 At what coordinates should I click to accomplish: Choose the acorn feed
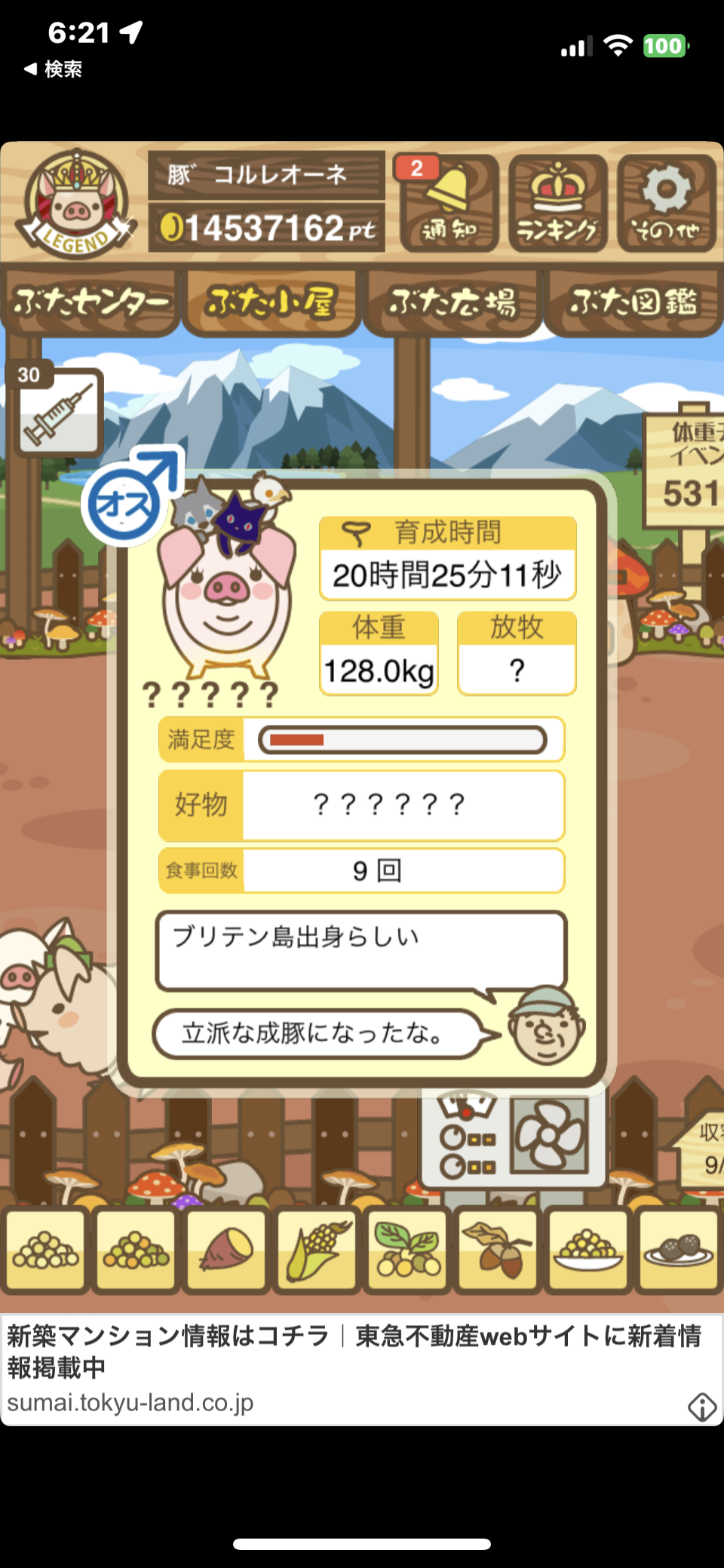click(x=498, y=1250)
